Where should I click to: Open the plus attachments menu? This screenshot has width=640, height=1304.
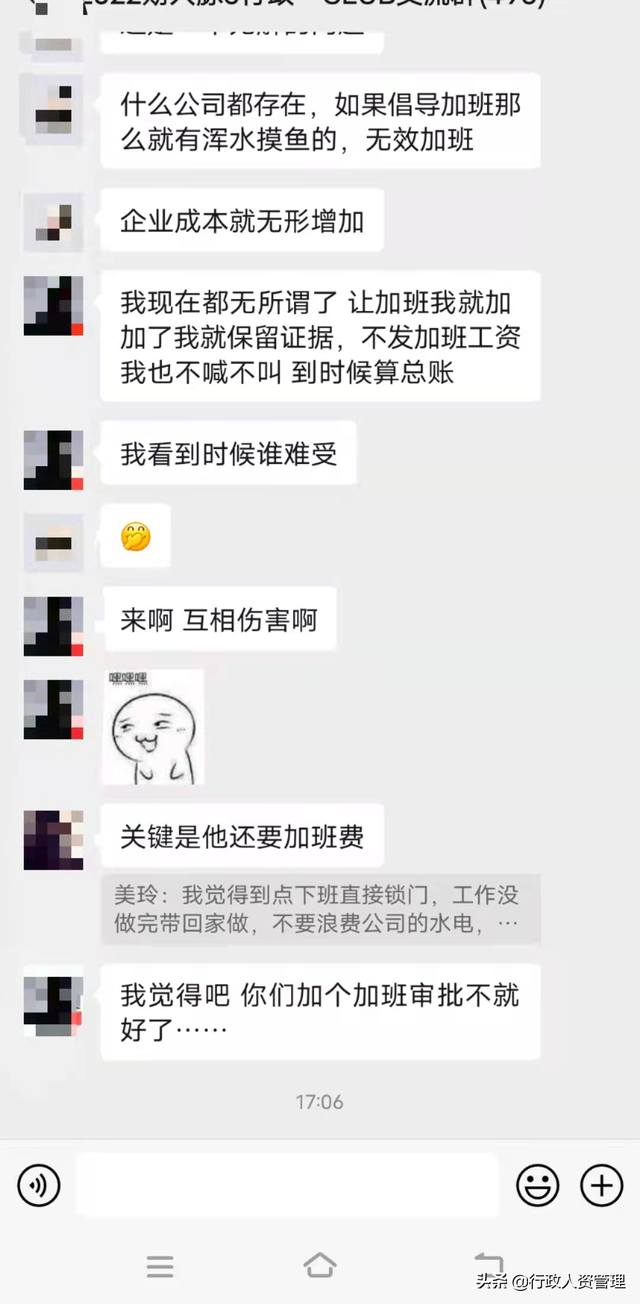coord(601,1185)
